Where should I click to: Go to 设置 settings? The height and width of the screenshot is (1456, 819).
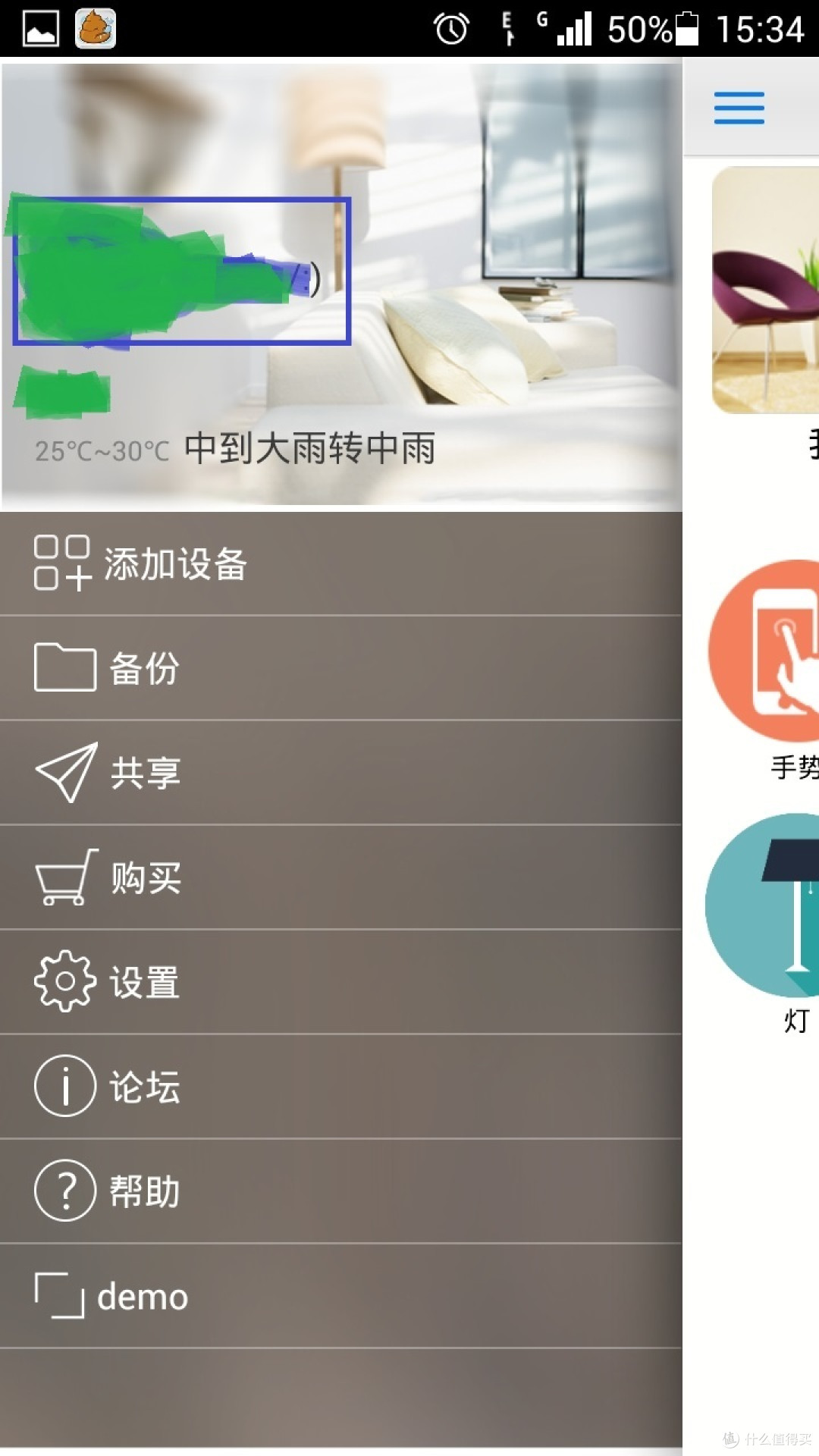click(x=341, y=982)
